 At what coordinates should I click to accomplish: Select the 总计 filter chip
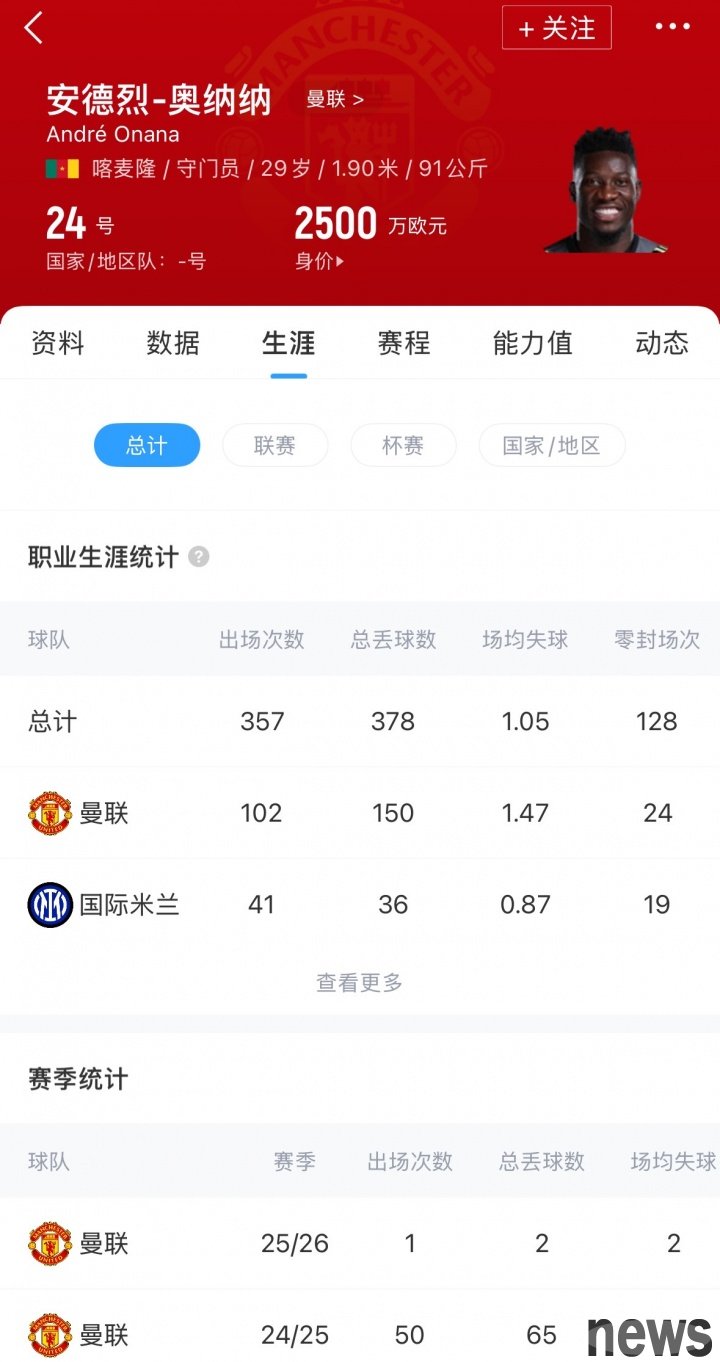tap(147, 445)
